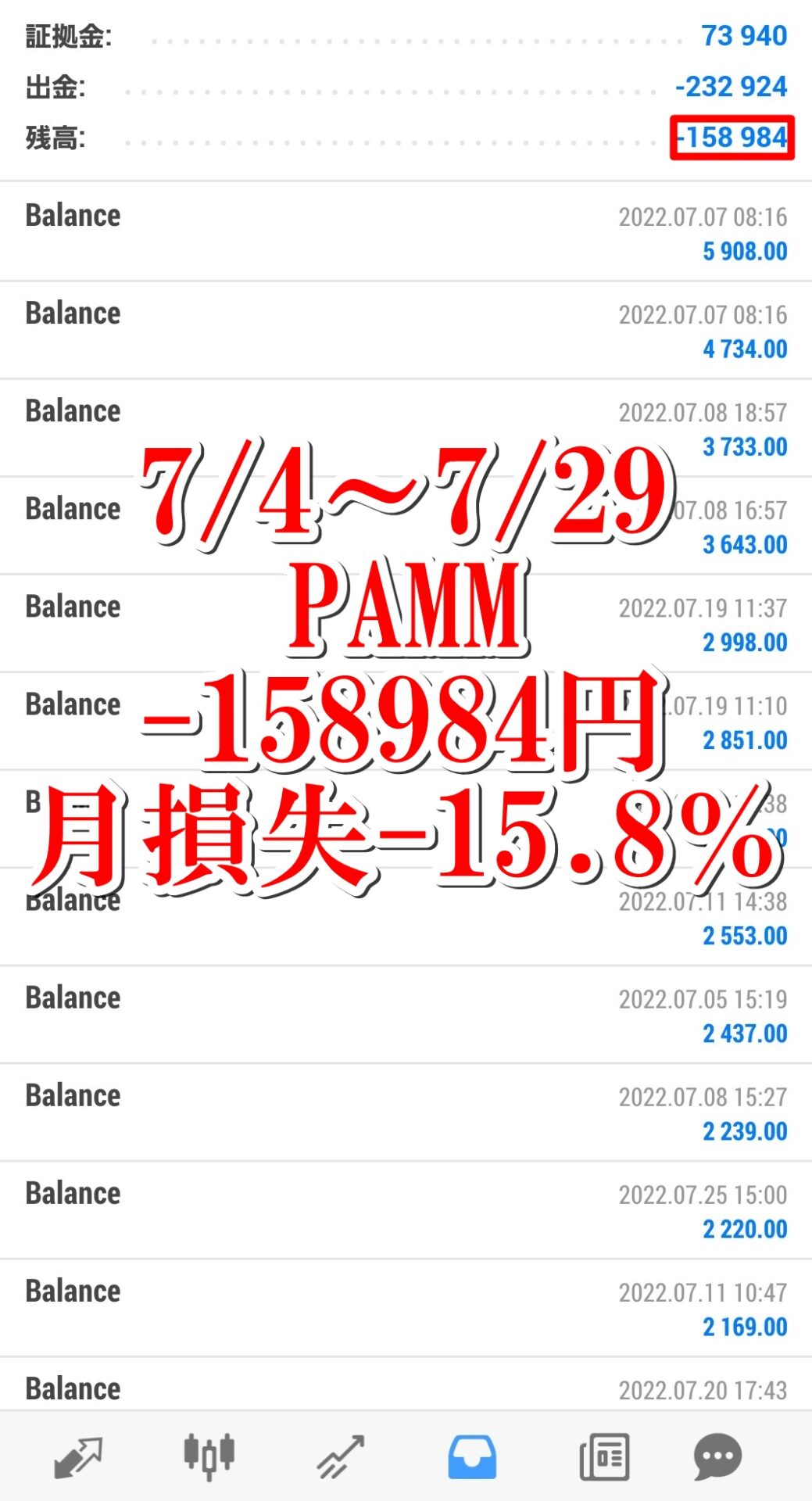The height and width of the screenshot is (1501, 812).
Task: Switch to the candlestick Chart tab
Action: [x=209, y=1457]
